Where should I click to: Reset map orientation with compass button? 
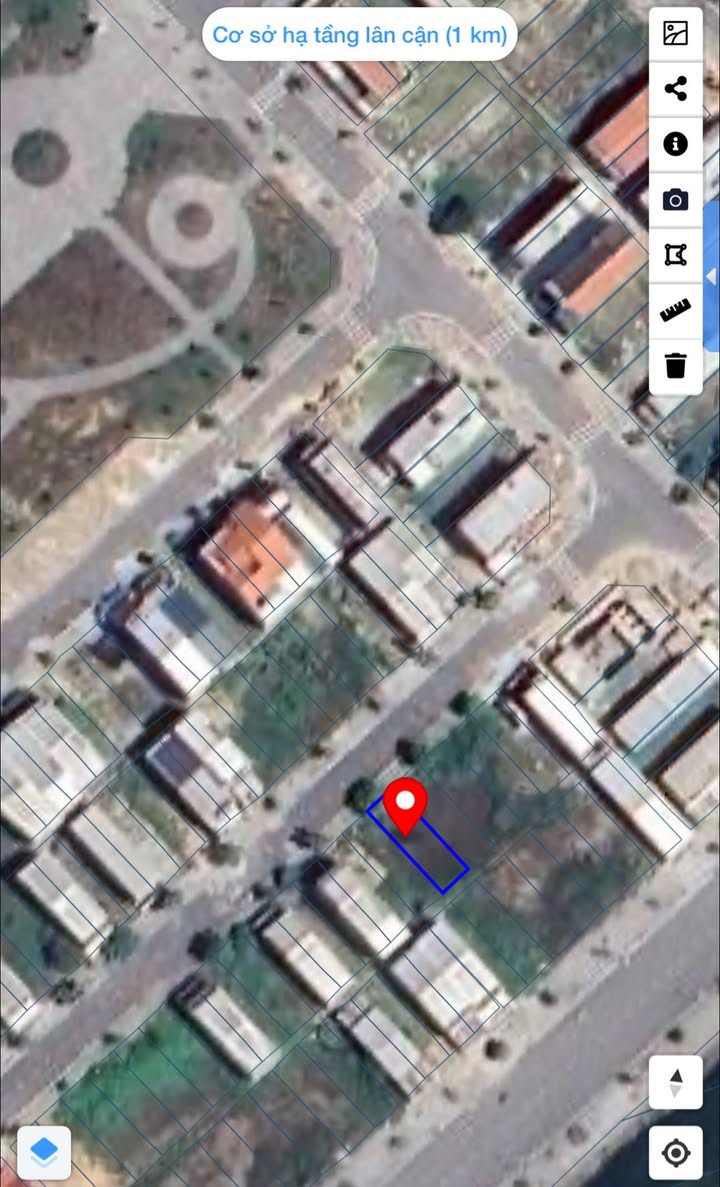pyautogui.click(x=675, y=1082)
